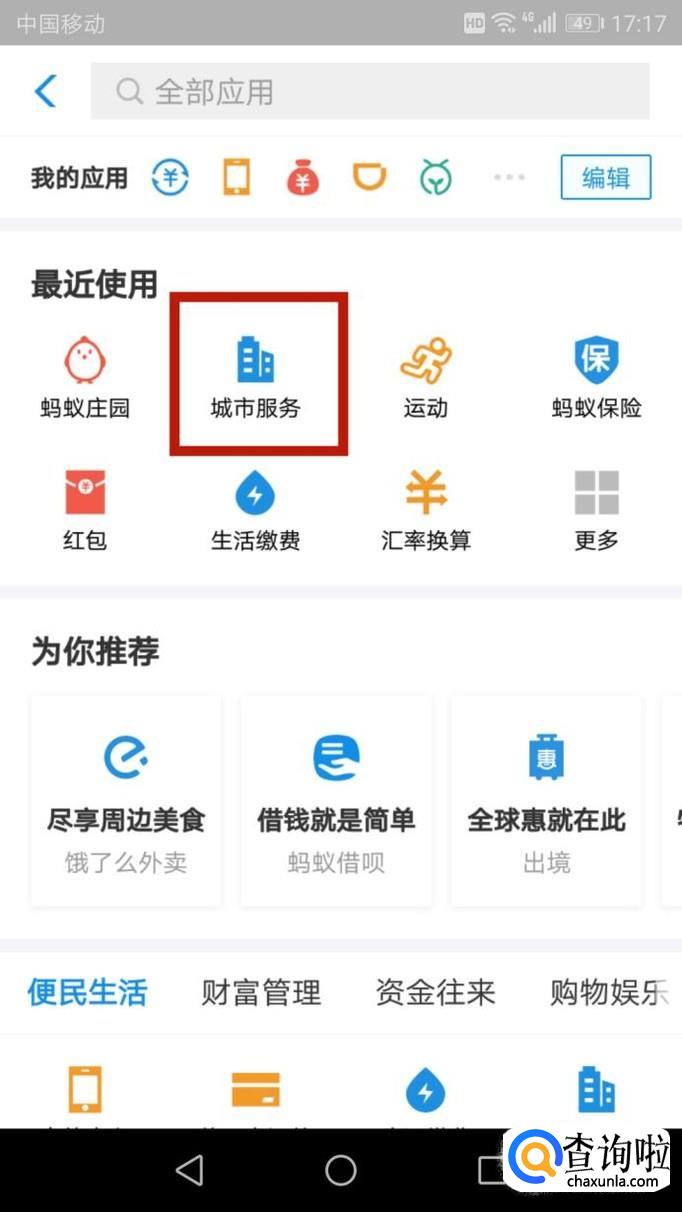Open 红包

[85, 510]
